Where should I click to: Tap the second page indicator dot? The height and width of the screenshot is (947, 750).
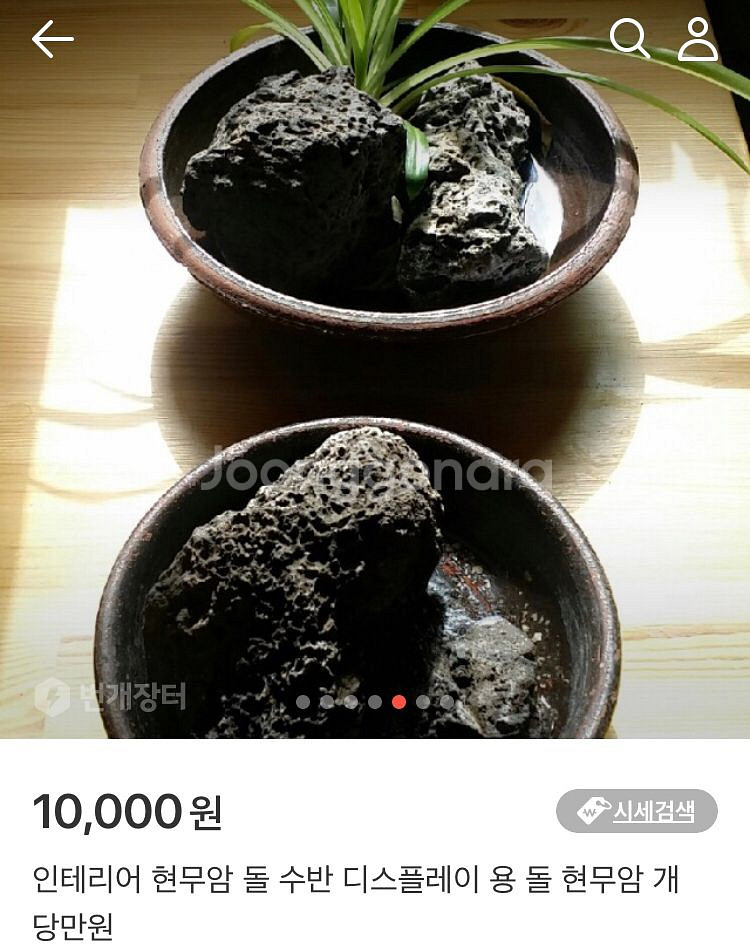pyautogui.click(x=328, y=701)
